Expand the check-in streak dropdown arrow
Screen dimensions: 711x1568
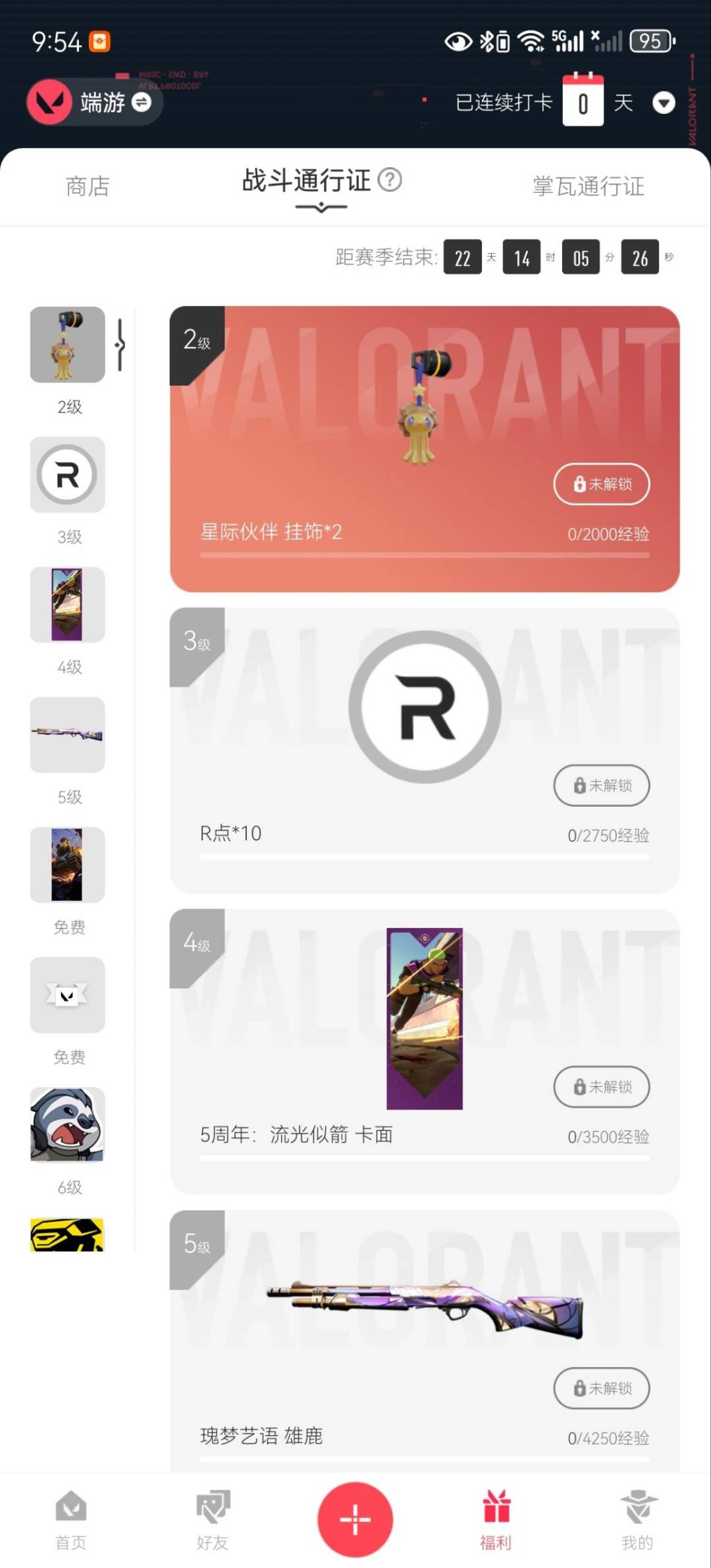663,103
